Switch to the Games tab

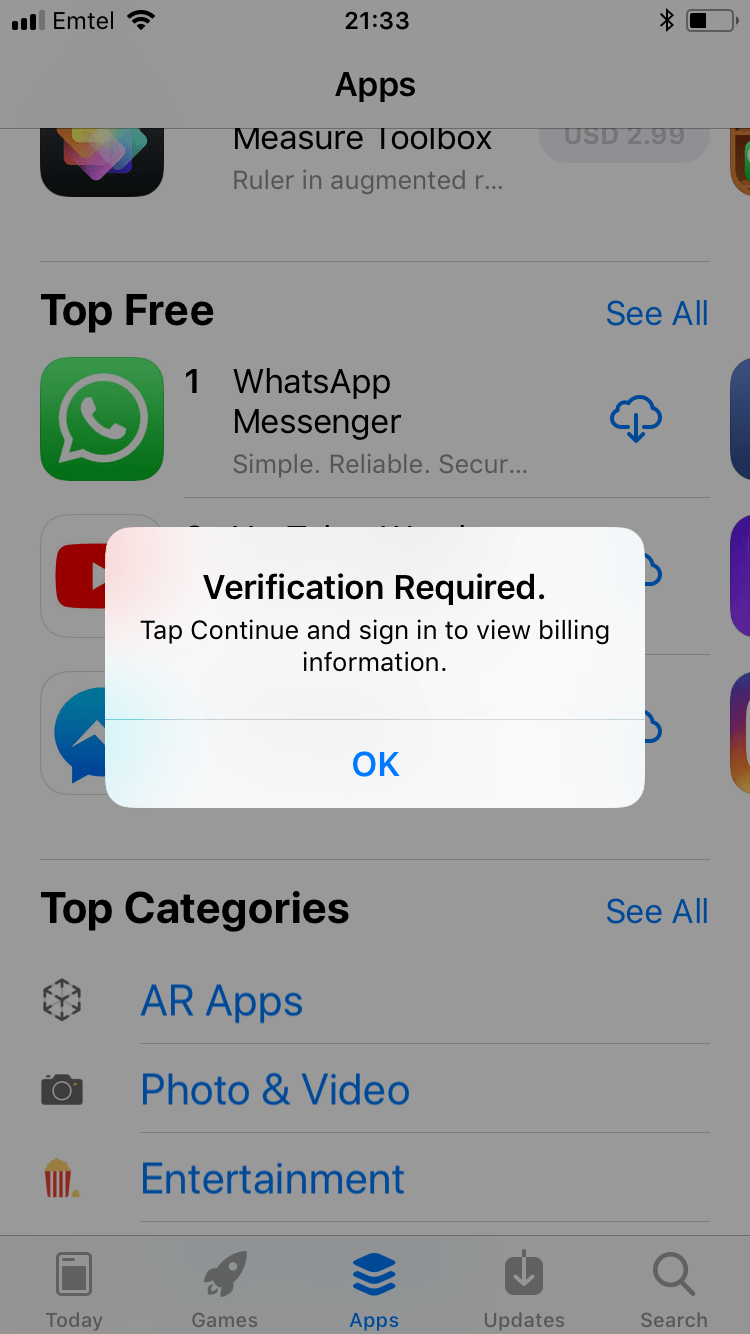[224, 1288]
